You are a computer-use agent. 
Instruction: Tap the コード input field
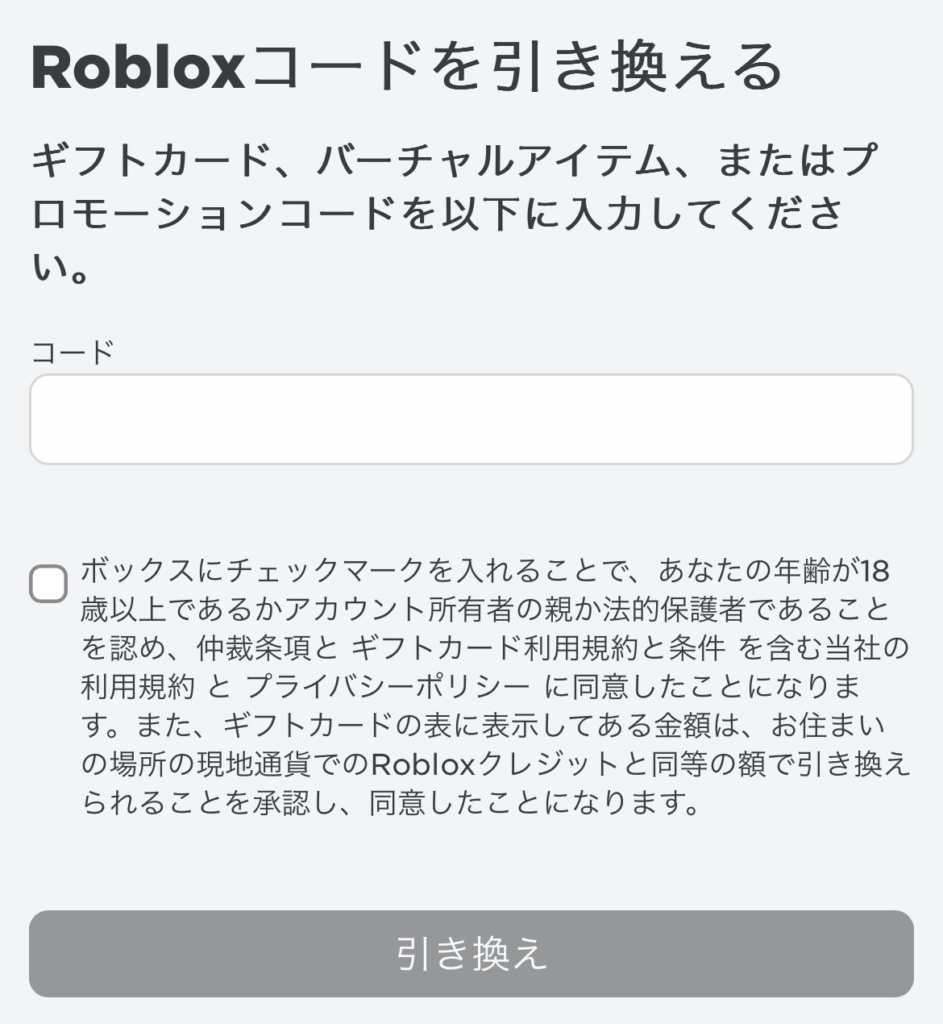click(471, 419)
